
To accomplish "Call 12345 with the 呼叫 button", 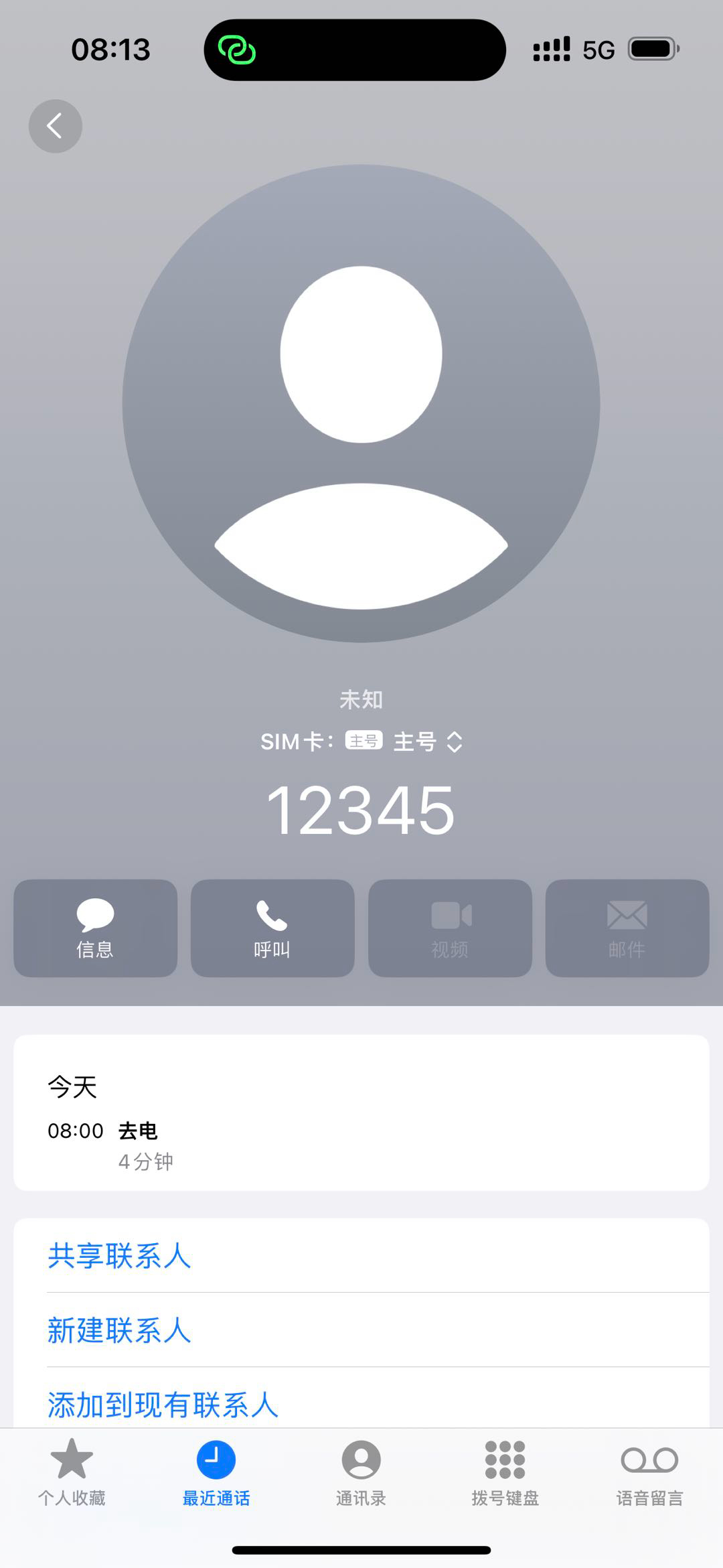I will [x=272, y=928].
